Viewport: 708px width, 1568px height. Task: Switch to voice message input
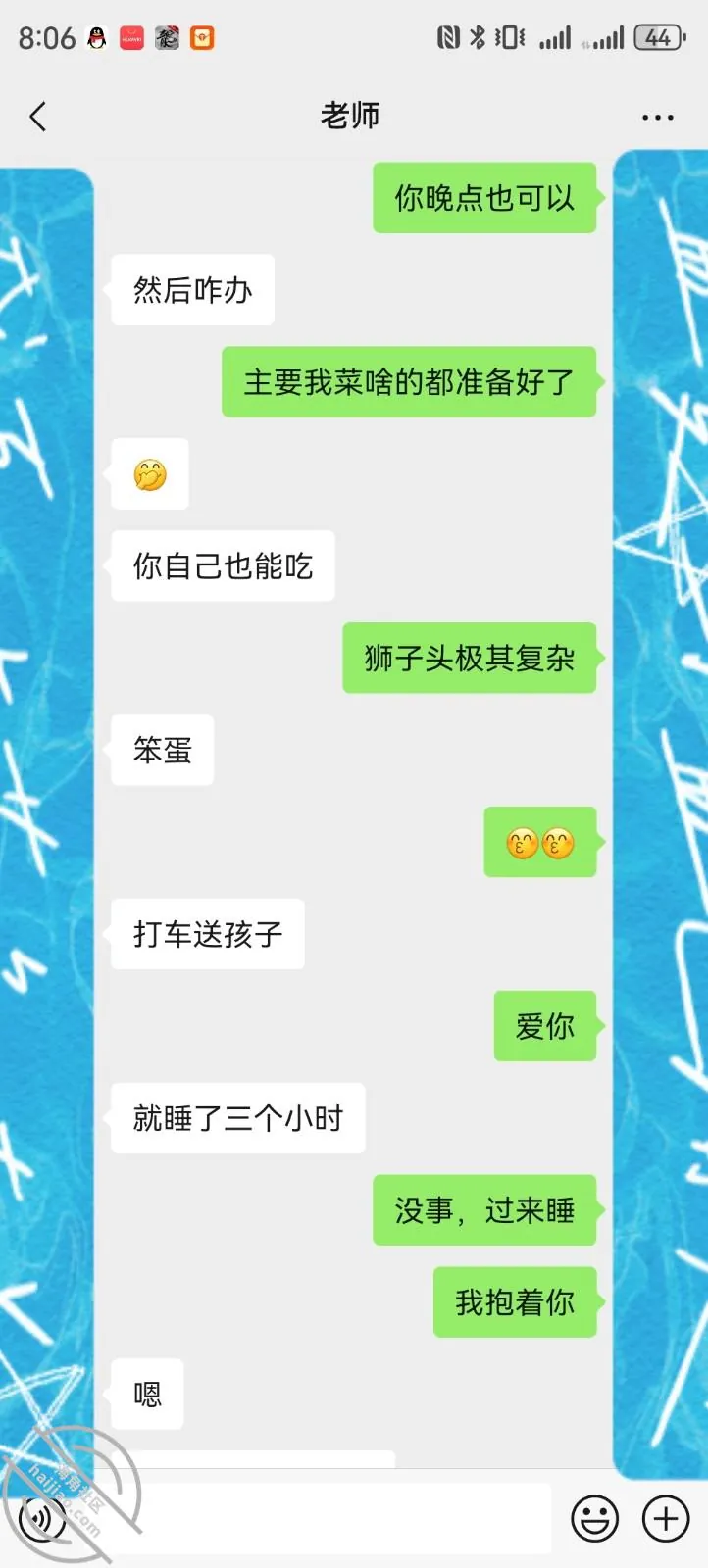coord(42,1518)
